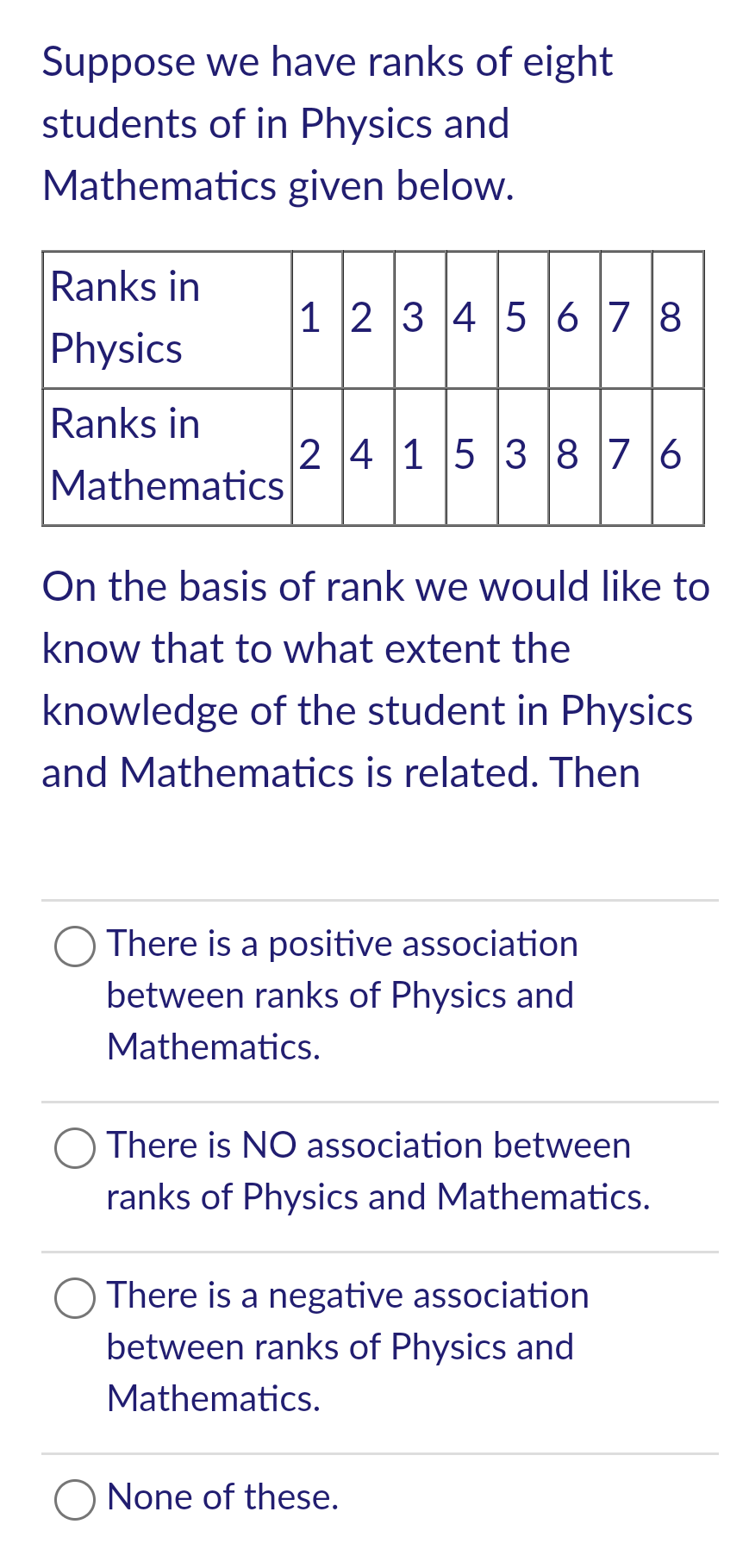Select the None of these radio button
The width and height of the screenshot is (749, 1568).
(x=75, y=1500)
